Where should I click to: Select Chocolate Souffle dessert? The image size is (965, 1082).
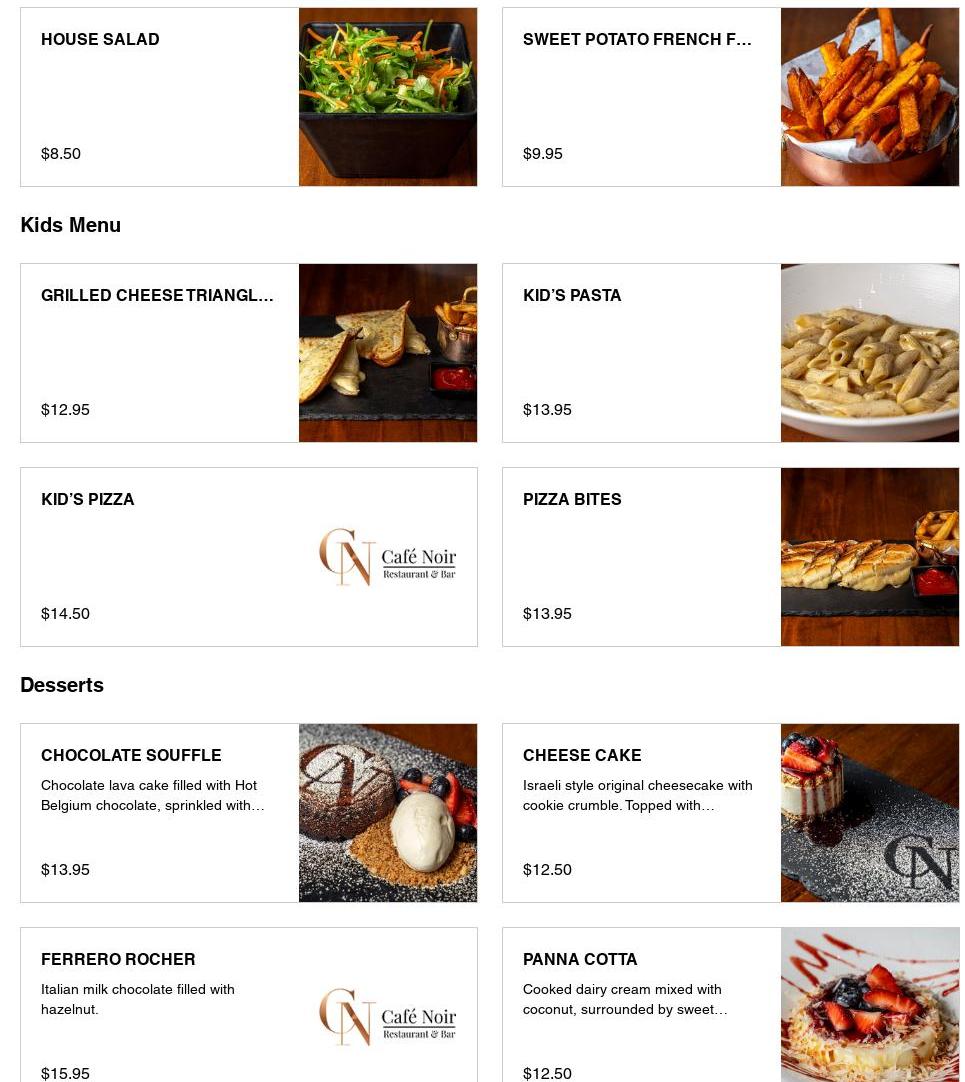pos(248,813)
